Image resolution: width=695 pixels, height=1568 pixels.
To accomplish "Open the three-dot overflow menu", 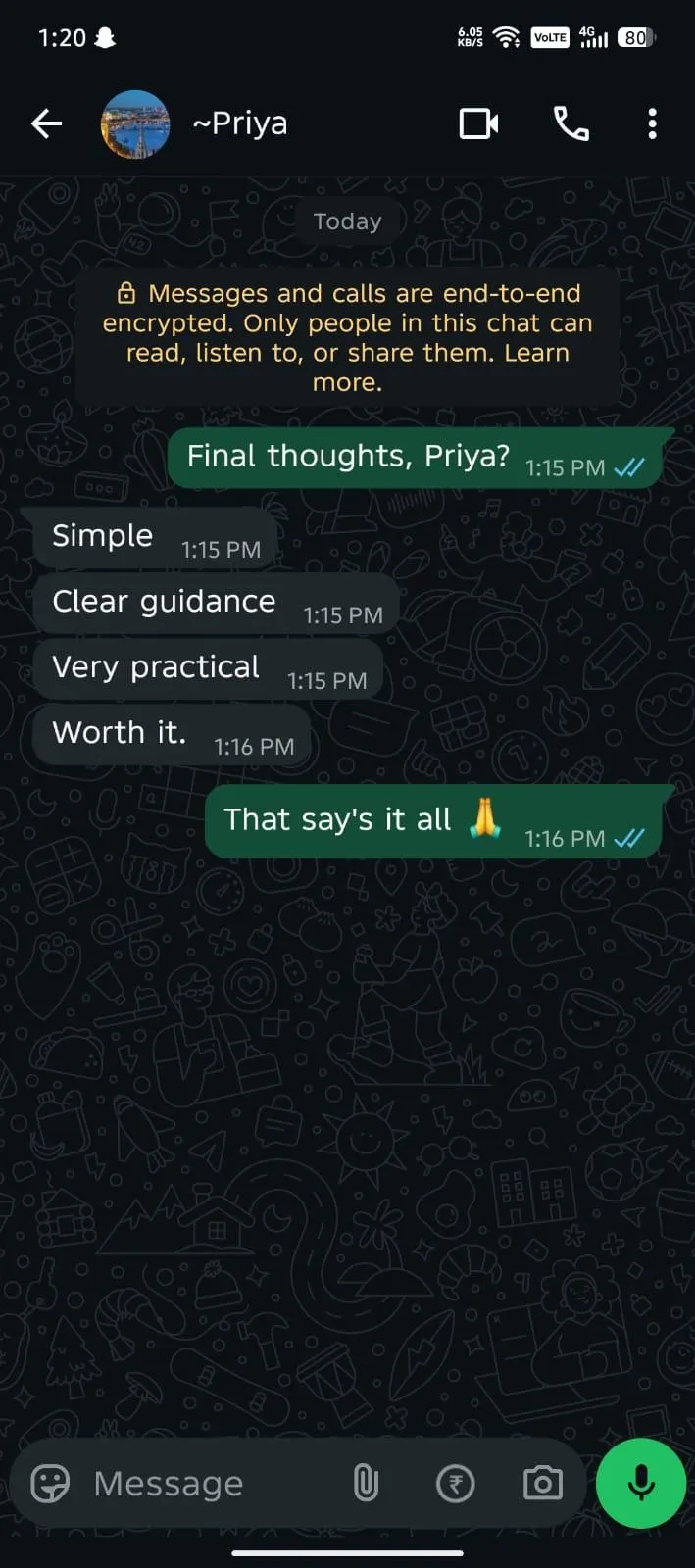I will [652, 123].
